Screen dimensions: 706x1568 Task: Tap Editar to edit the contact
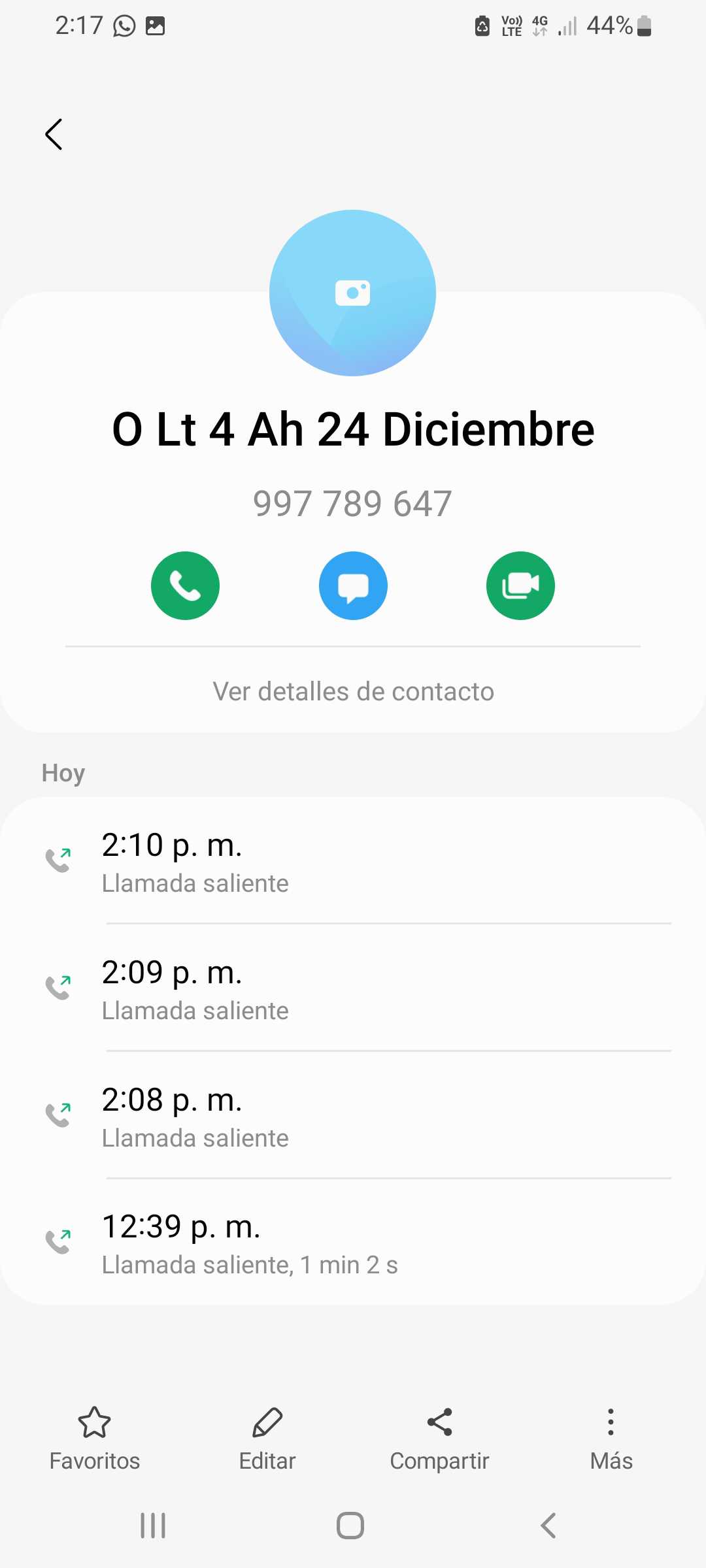pos(267,1437)
